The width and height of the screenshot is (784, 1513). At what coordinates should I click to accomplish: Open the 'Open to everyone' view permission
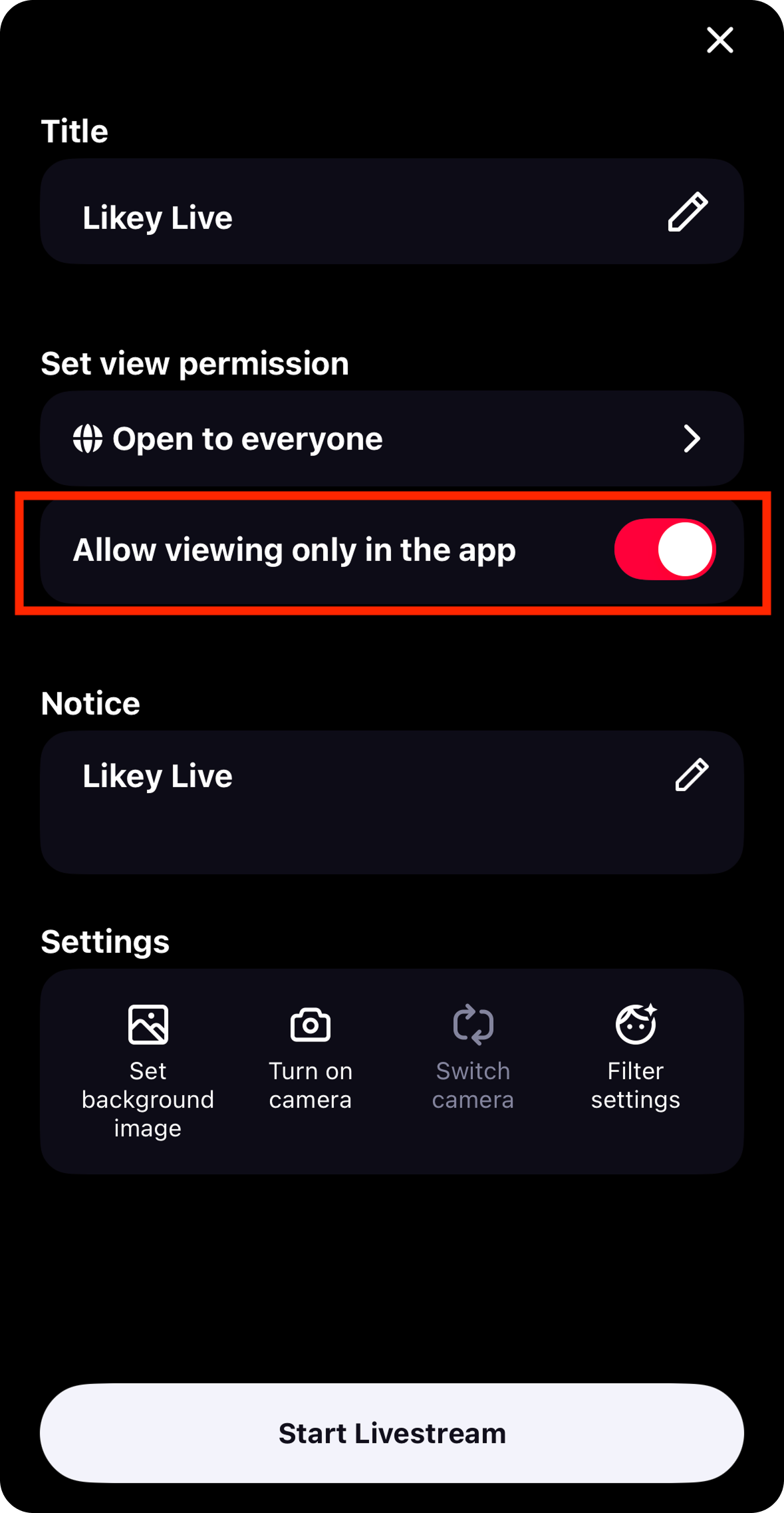coord(391,438)
